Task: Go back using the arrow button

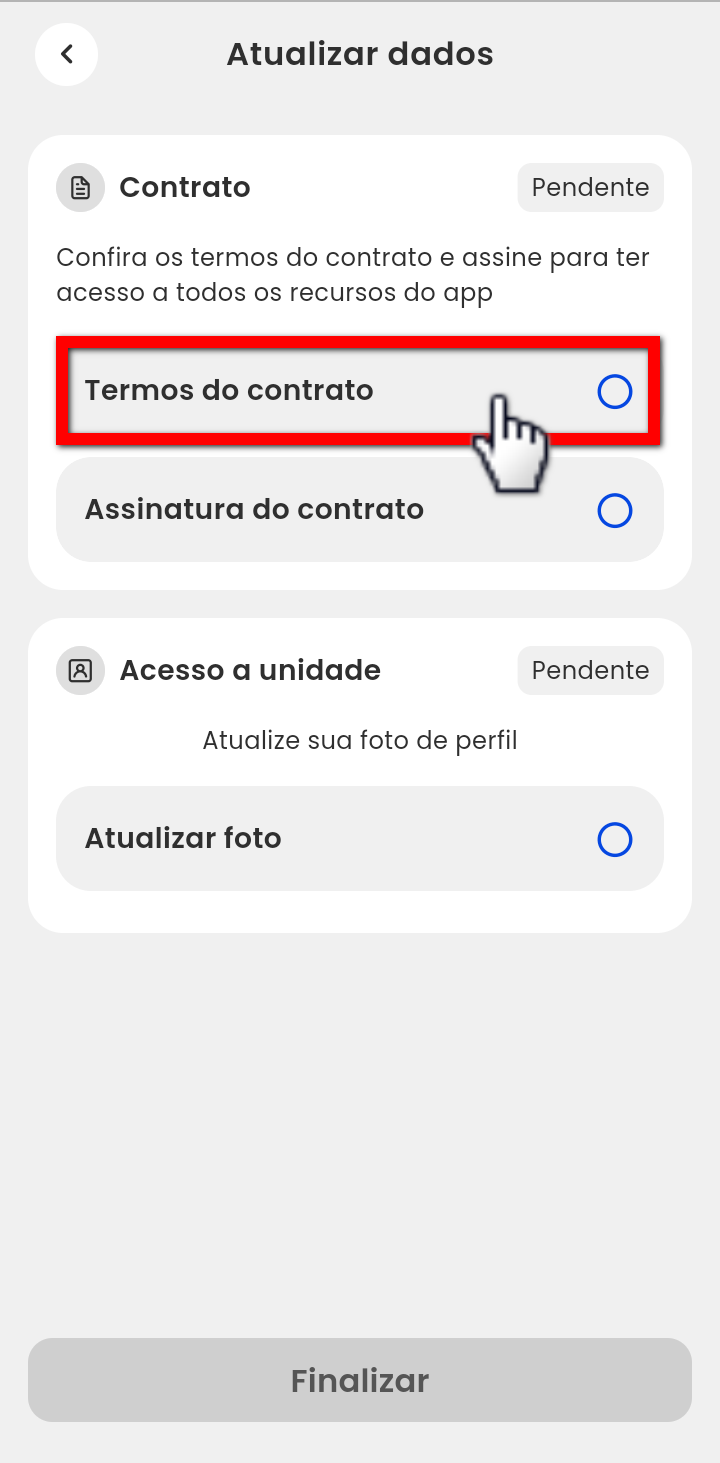Action: (x=66, y=54)
